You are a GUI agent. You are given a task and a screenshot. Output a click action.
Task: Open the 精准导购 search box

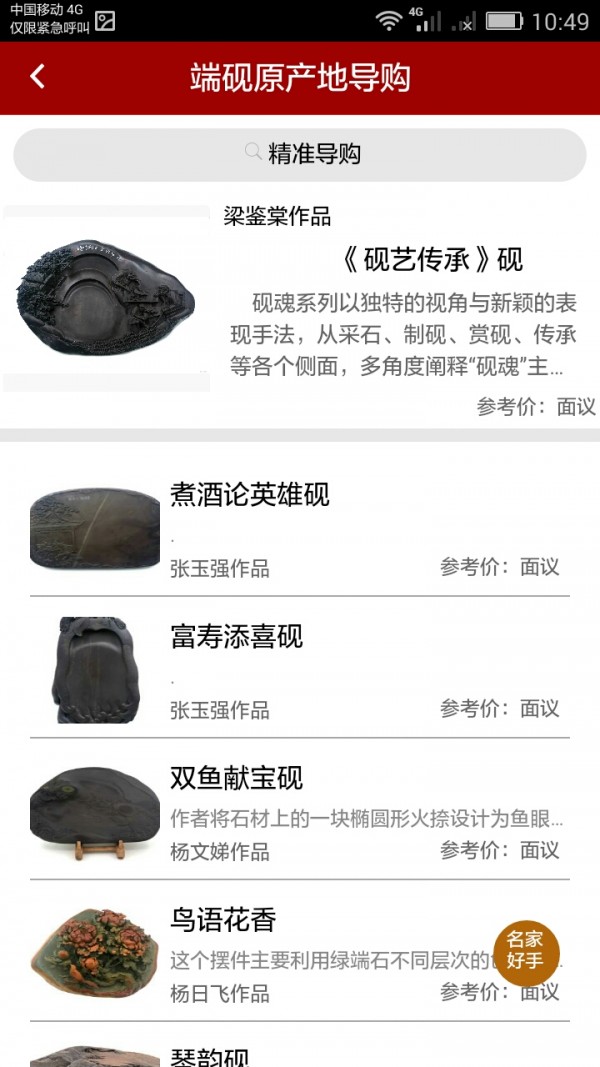click(300, 155)
